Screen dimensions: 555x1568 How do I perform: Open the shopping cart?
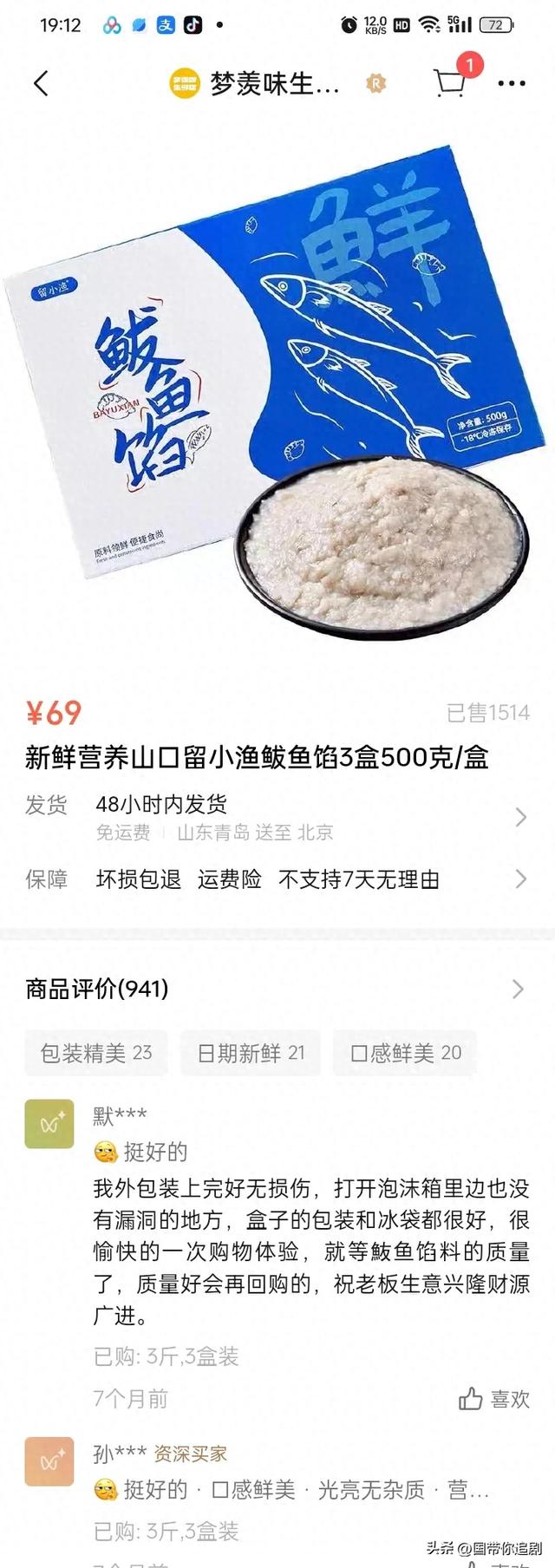point(449,83)
